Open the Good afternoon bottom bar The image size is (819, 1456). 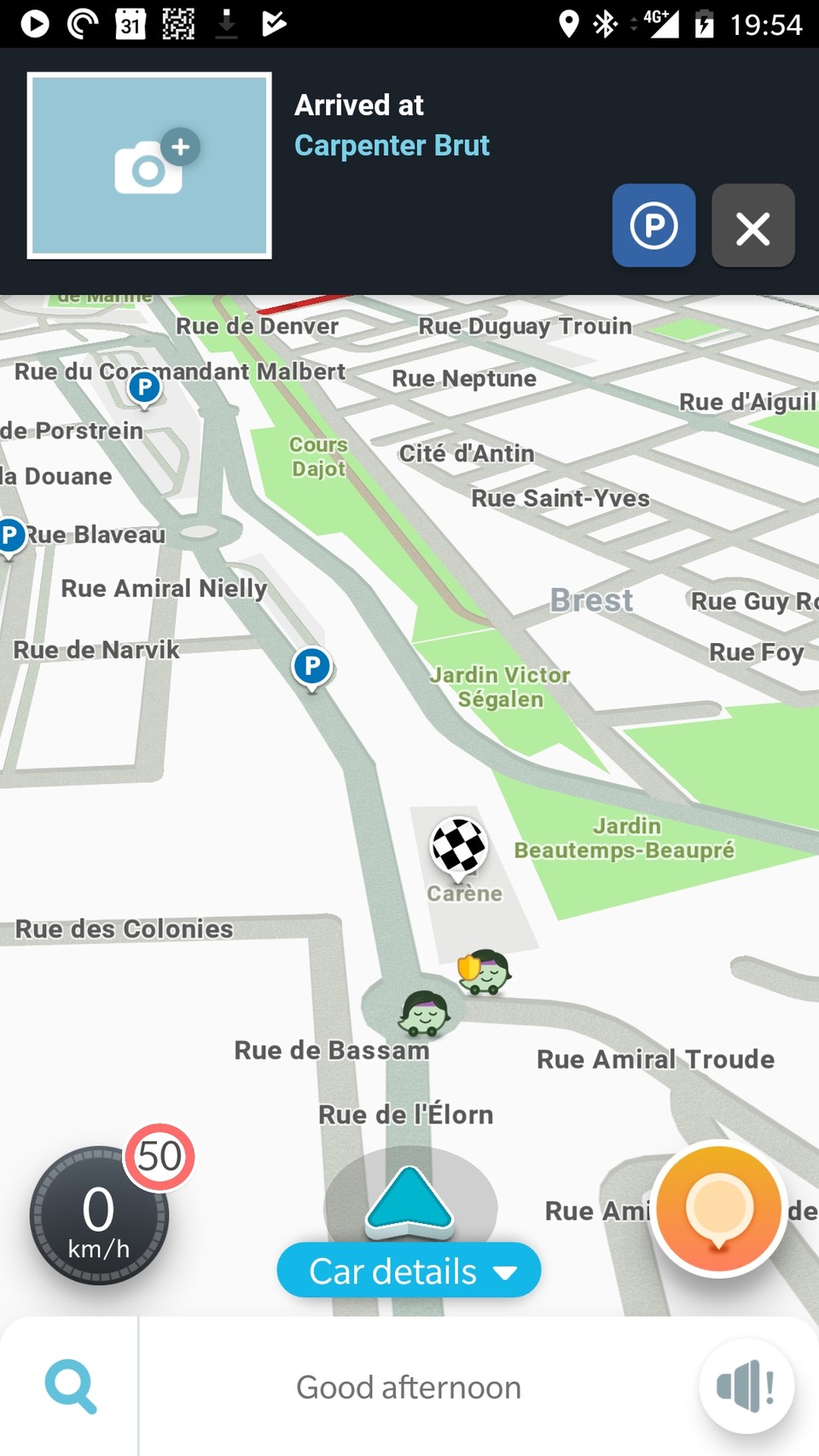[x=408, y=1388]
